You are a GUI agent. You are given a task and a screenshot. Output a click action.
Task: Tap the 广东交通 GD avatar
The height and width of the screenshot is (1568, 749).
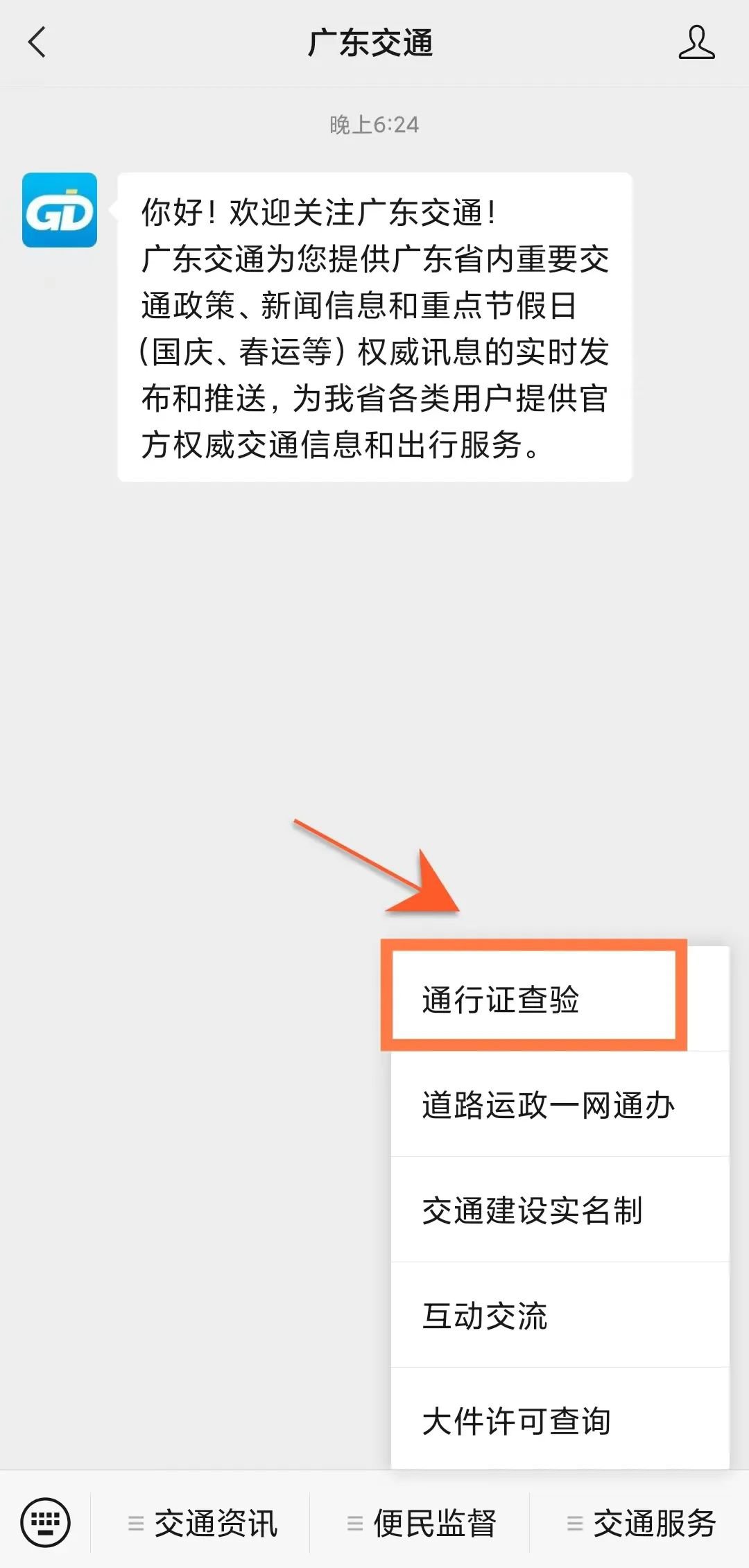point(60,210)
